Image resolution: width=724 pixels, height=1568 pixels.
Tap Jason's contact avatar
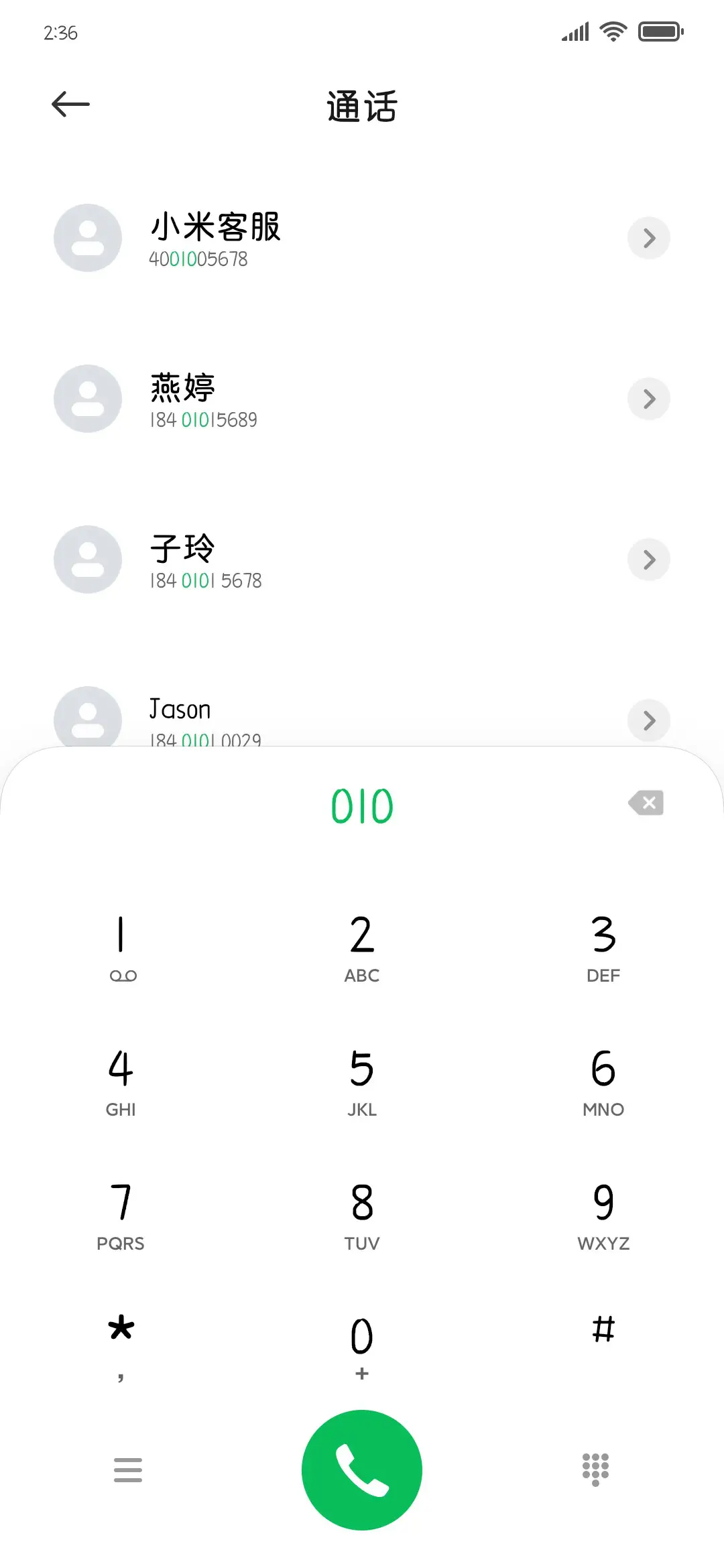coord(87,720)
